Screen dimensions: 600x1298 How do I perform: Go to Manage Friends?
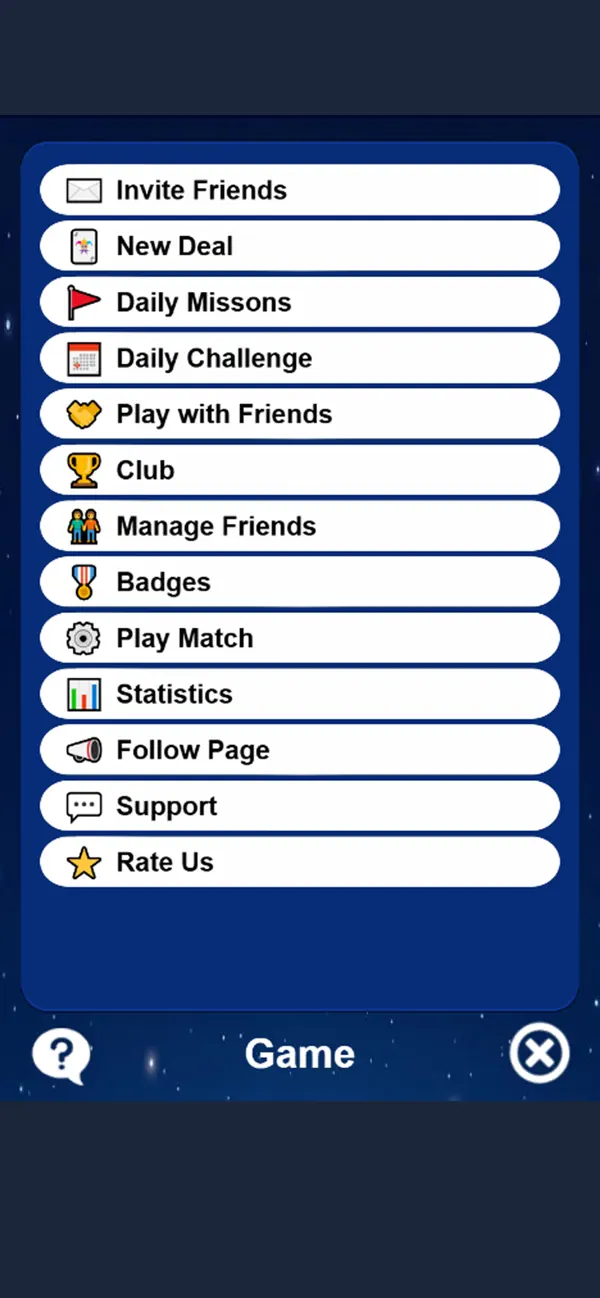(300, 526)
